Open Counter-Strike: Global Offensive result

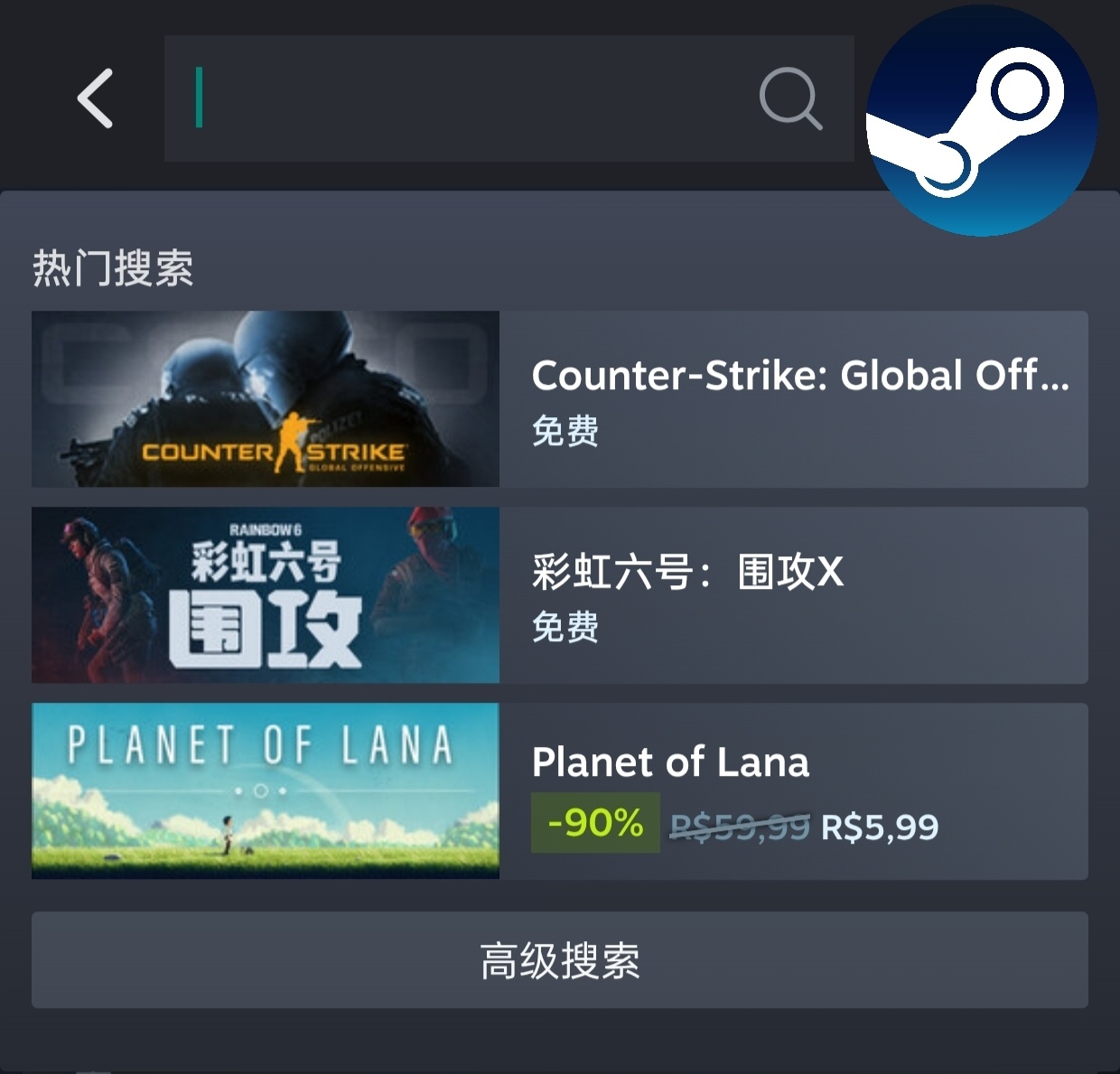[x=559, y=399]
